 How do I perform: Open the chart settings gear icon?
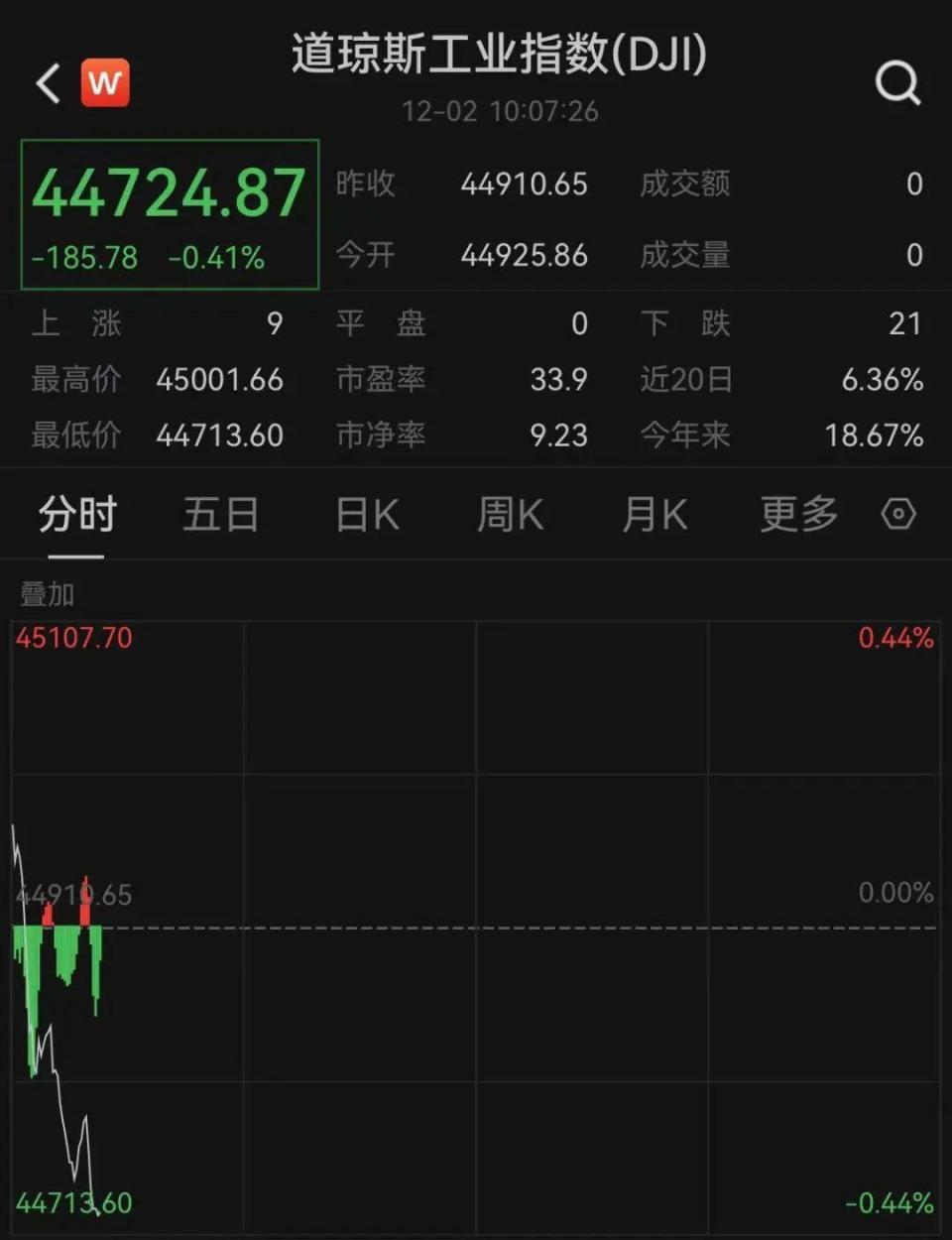[x=897, y=514]
